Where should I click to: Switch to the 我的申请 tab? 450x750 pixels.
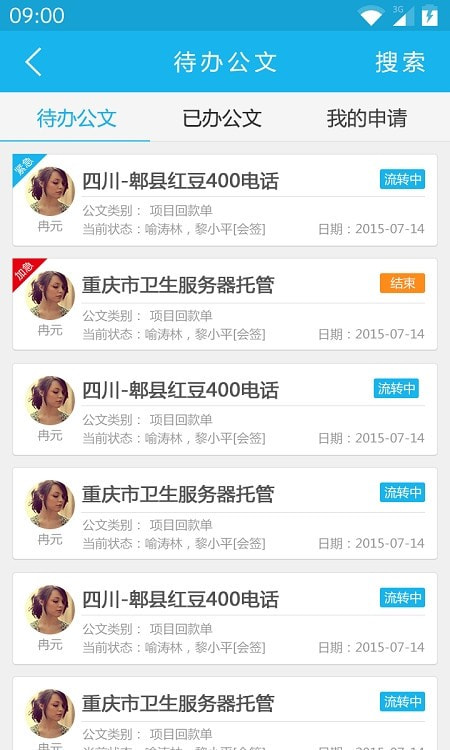click(x=367, y=118)
